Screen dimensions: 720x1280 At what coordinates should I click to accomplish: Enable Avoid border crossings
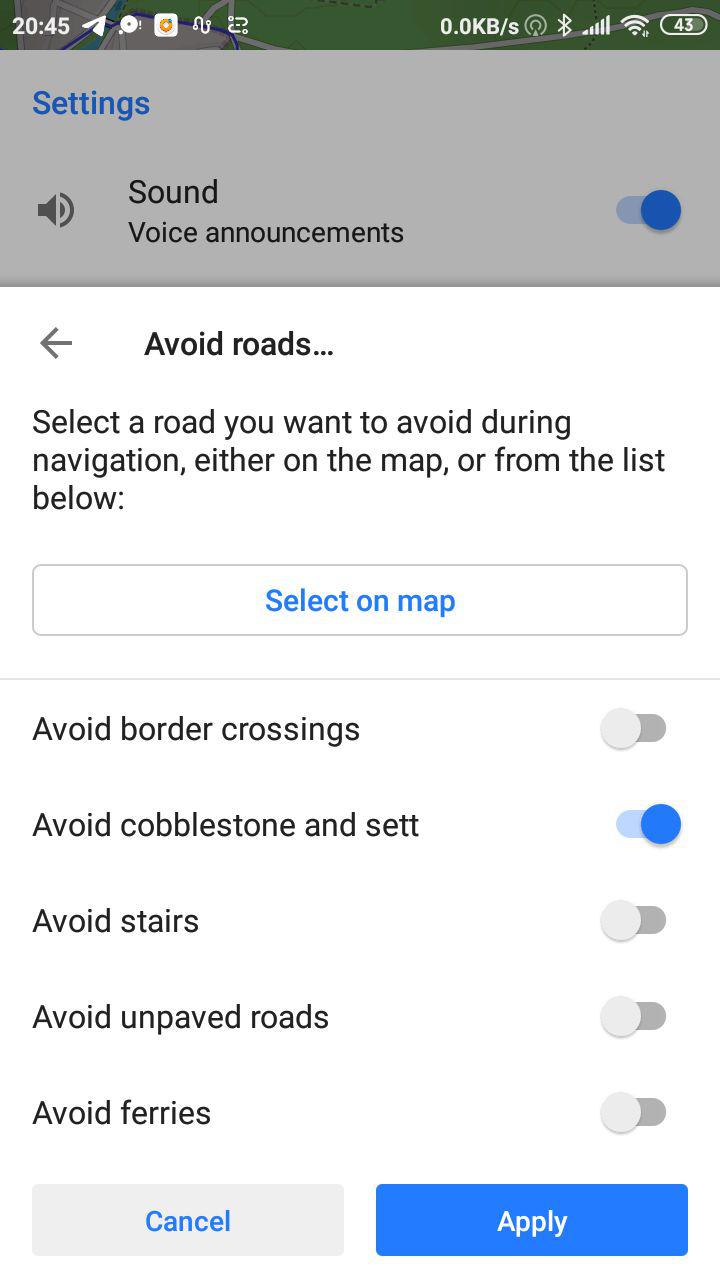tap(634, 729)
